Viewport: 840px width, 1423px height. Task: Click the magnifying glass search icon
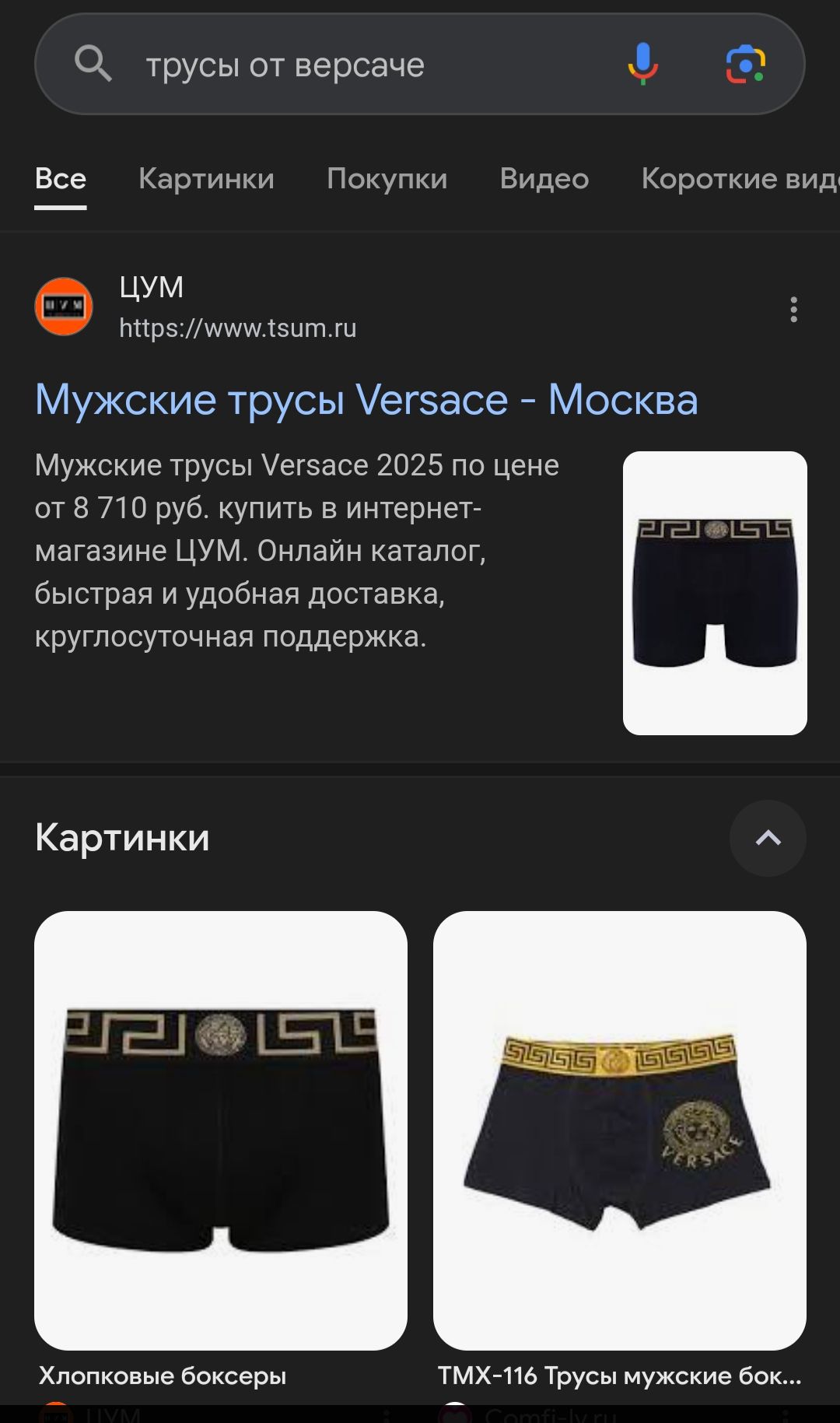click(93, 65)
